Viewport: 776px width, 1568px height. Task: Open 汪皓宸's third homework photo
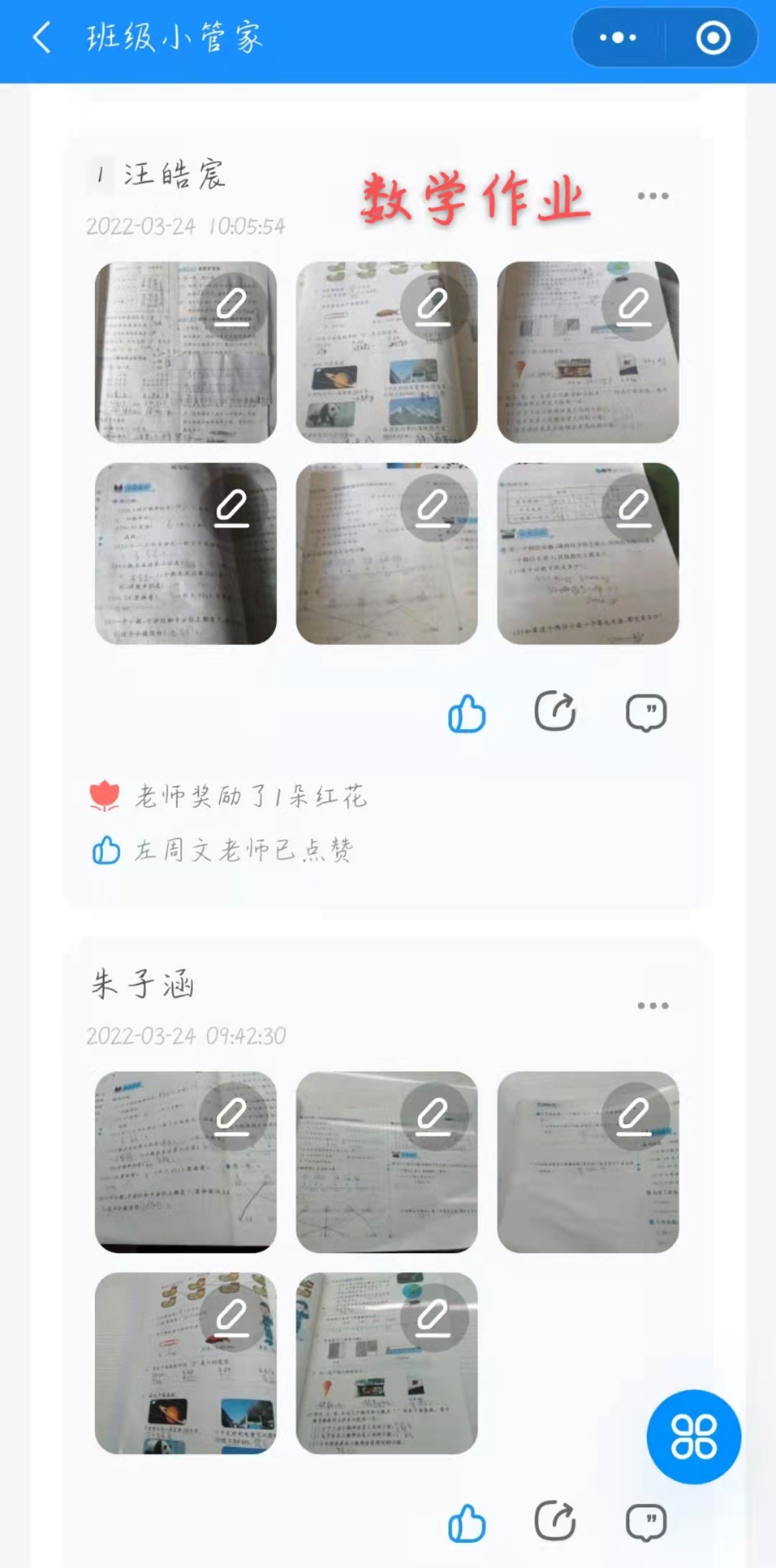pyautogui.click(x=568, y=381)
